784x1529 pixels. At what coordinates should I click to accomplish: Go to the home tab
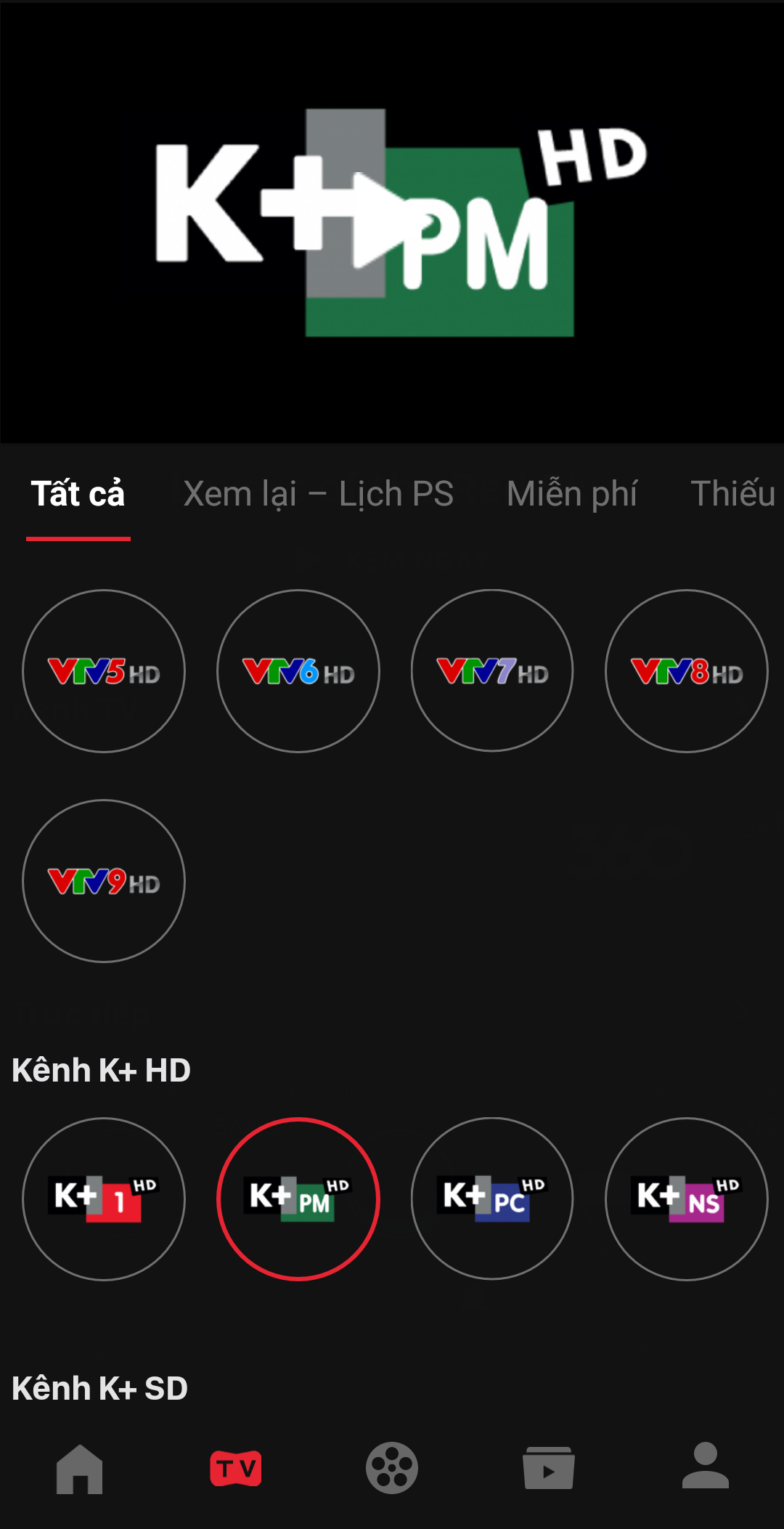80,1469
